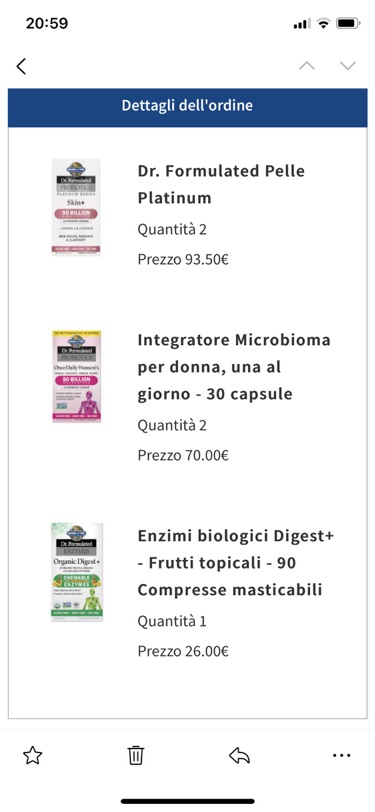Reply to this email
This screenshot has width=375, height=812.
[x=239, y=756]
